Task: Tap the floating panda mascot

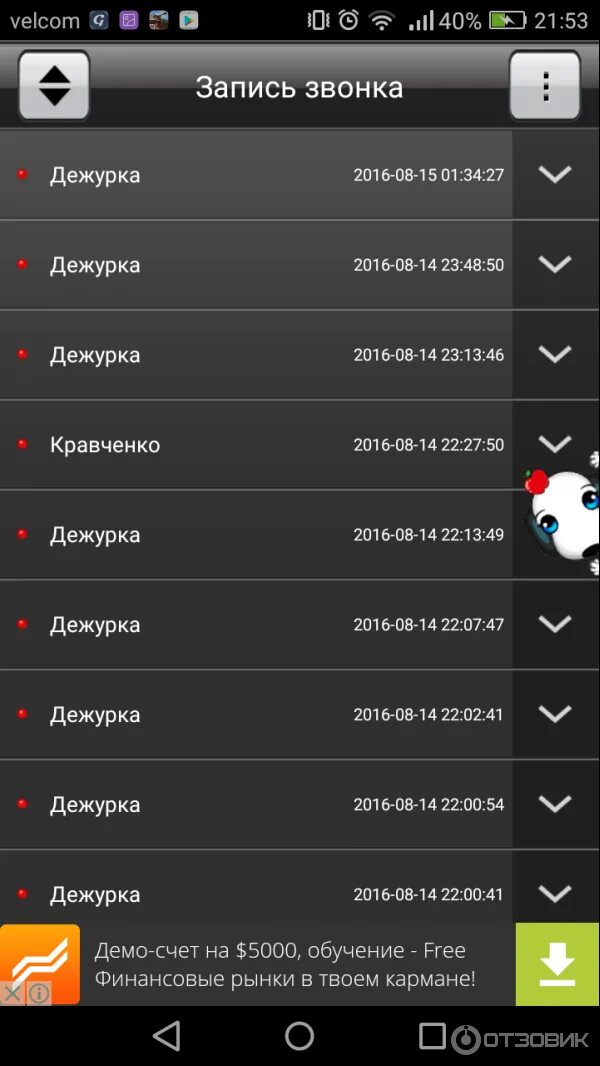Action: (x=564, y=518)
